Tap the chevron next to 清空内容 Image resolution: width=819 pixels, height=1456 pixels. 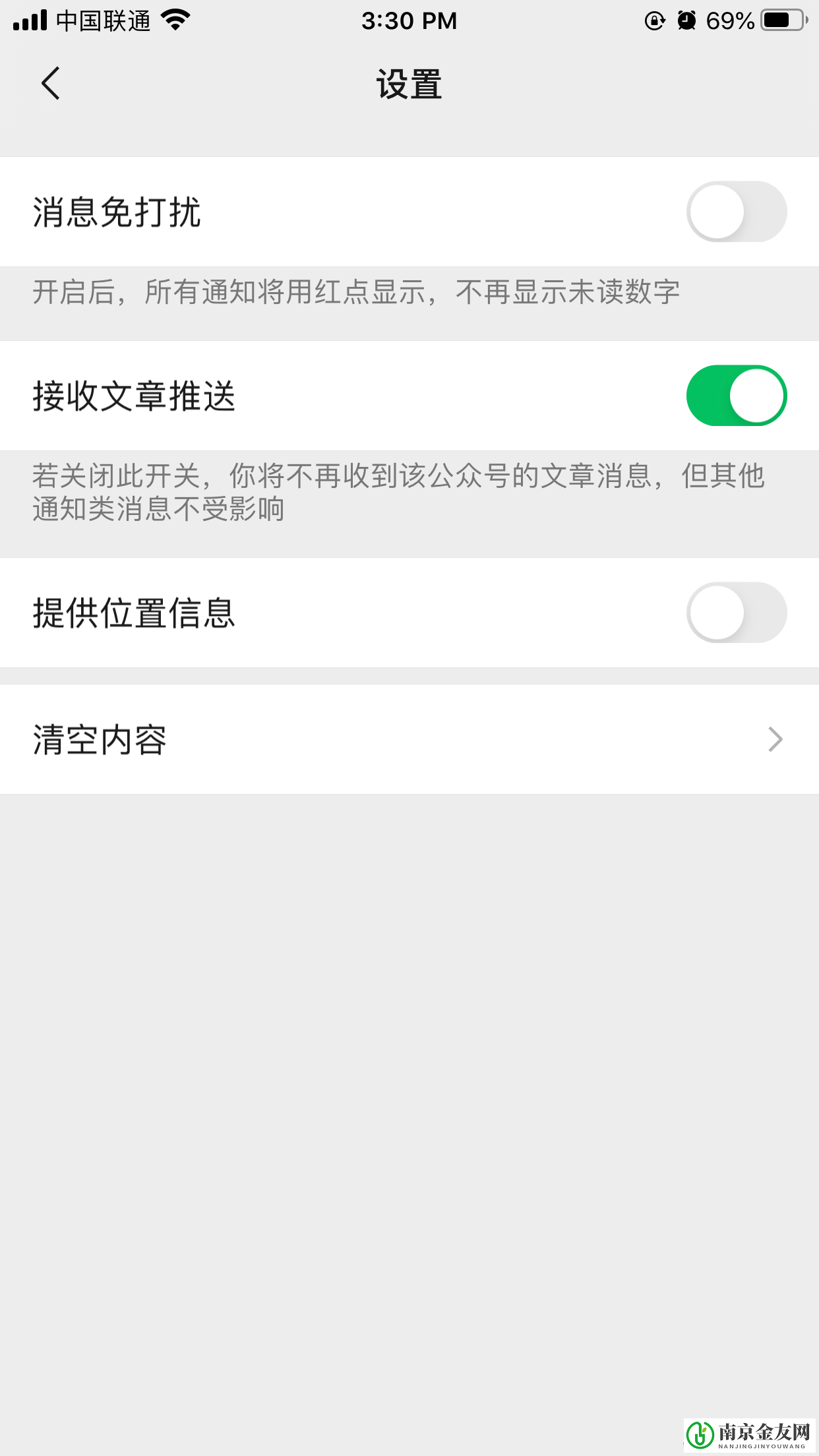tap(776, 739)
